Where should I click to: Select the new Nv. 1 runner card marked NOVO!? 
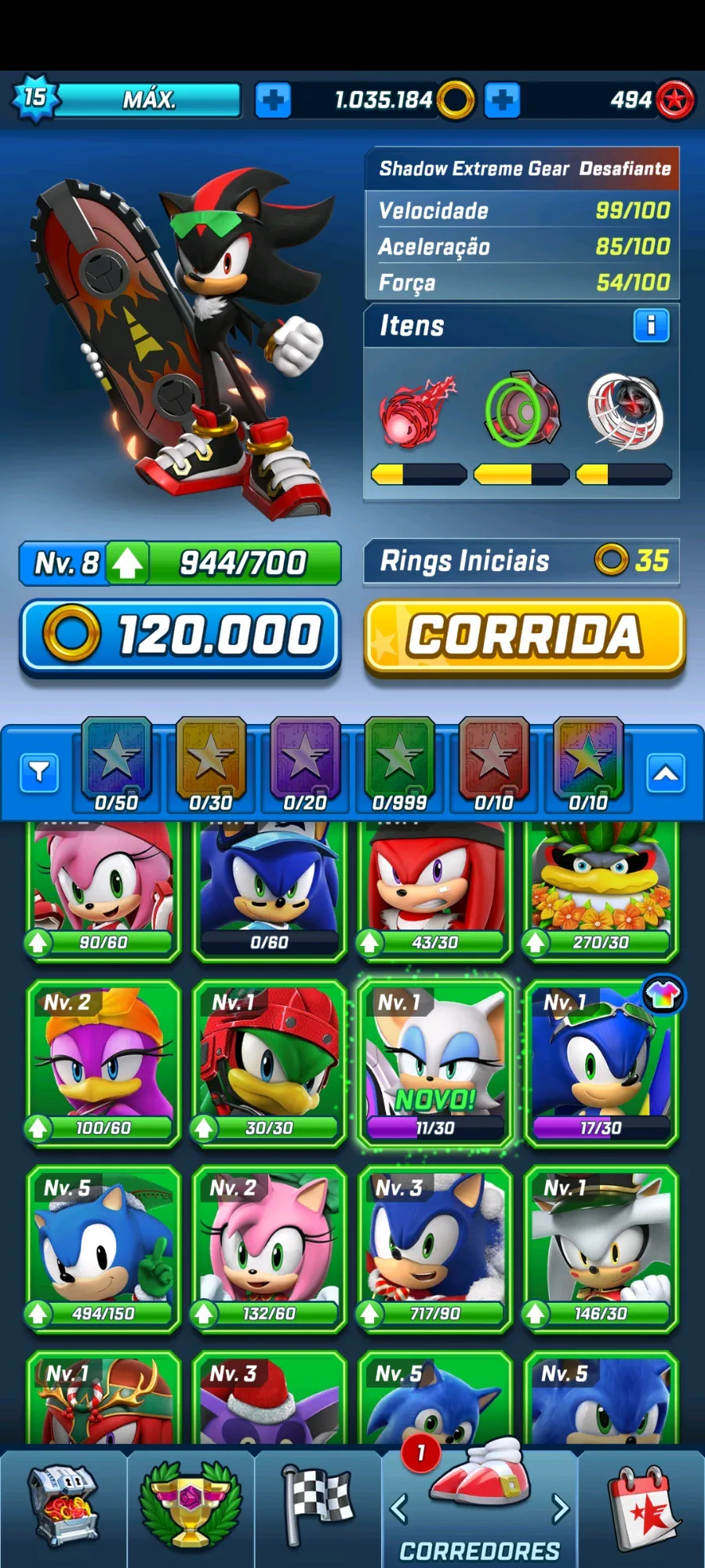click(434, 1063)
